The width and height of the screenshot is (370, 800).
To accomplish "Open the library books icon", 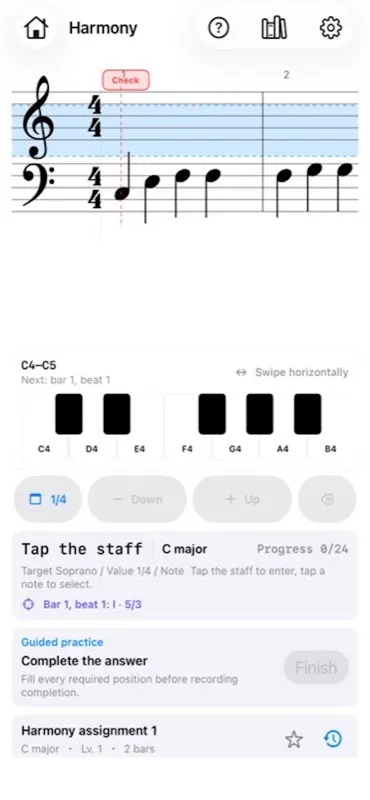I will [274, 28].
